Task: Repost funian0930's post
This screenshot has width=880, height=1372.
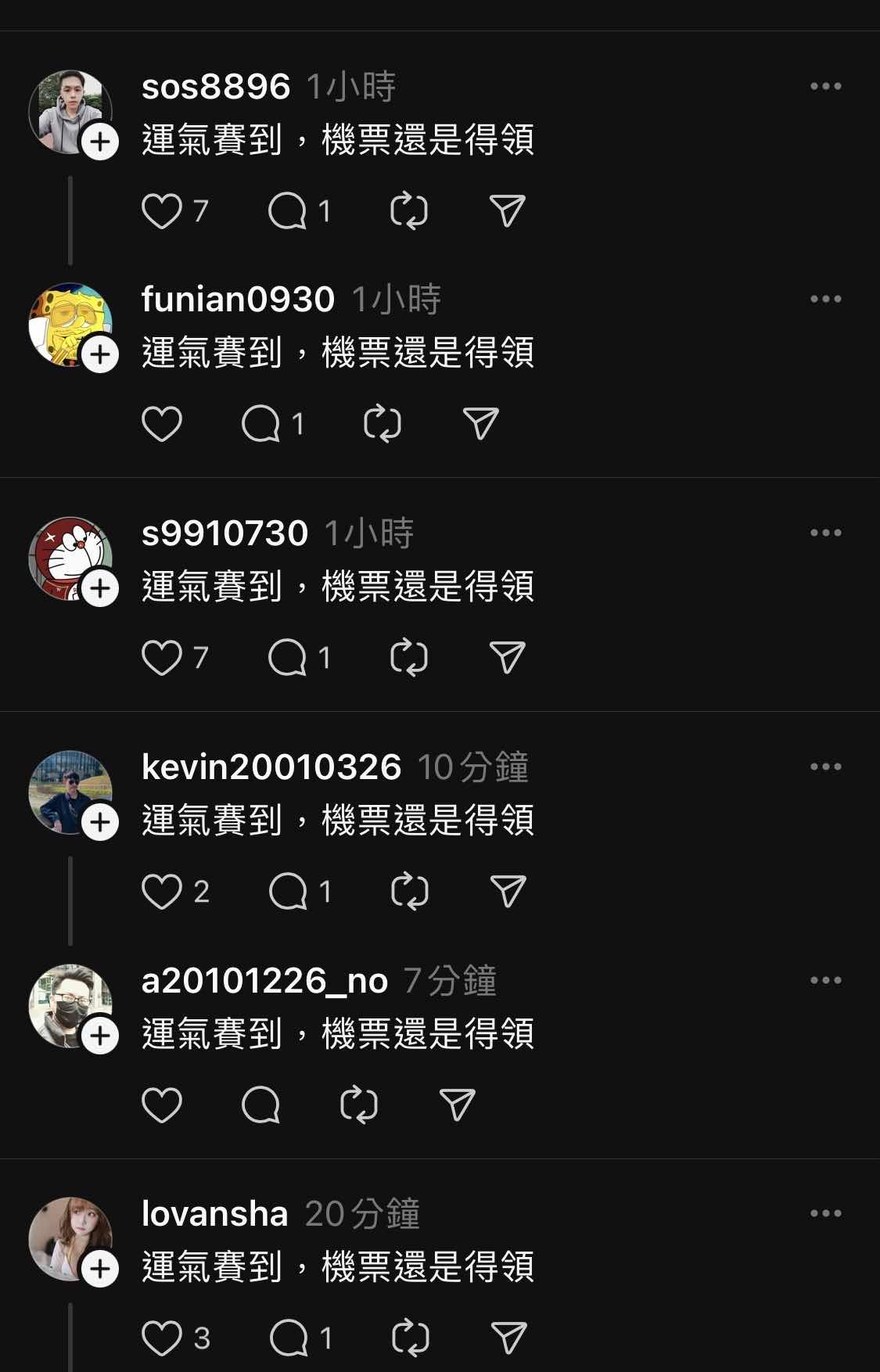Action: tap(383, 424)
